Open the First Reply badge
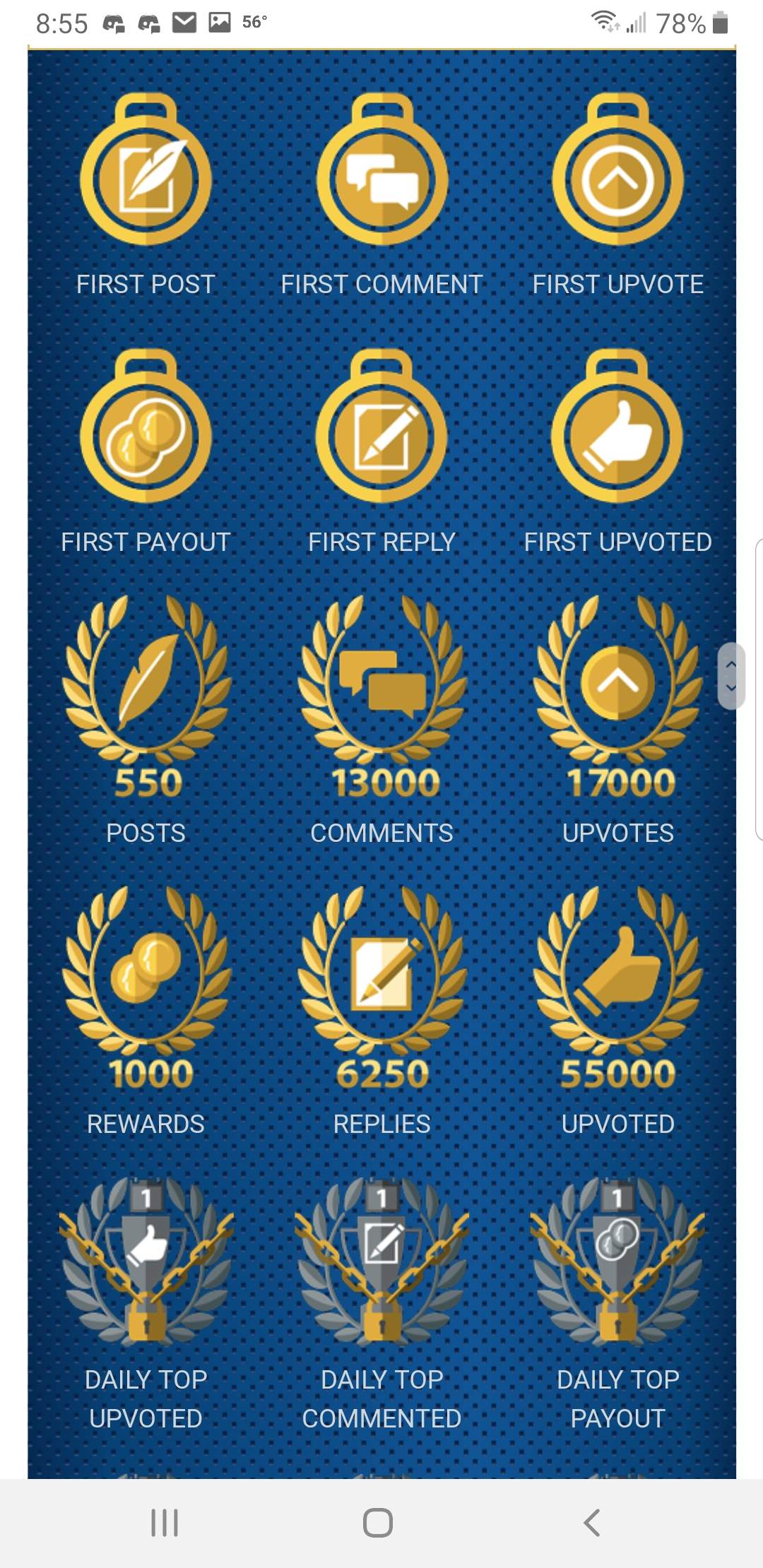This screenshot has width=763, height=1568. (382, 431)
